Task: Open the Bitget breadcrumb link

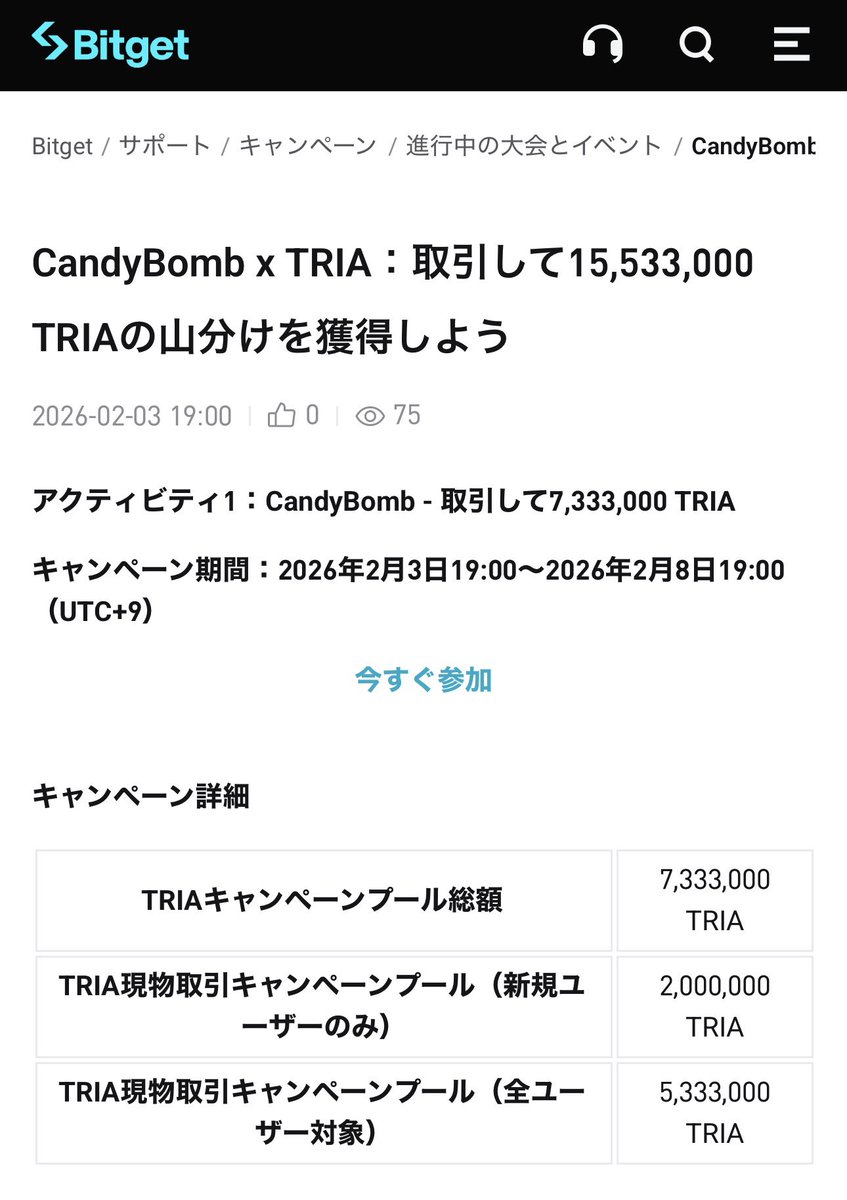Action: click(x=62, y=146)
